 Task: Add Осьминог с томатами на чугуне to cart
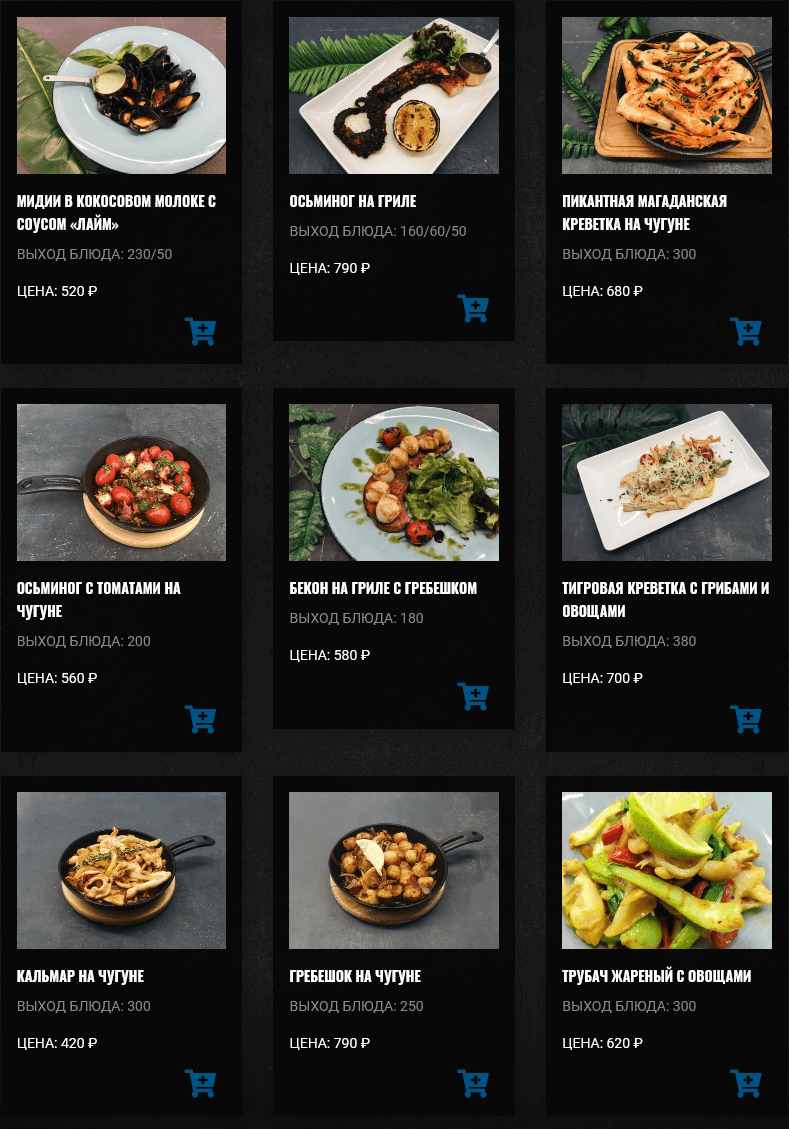(x=201, y=719)
